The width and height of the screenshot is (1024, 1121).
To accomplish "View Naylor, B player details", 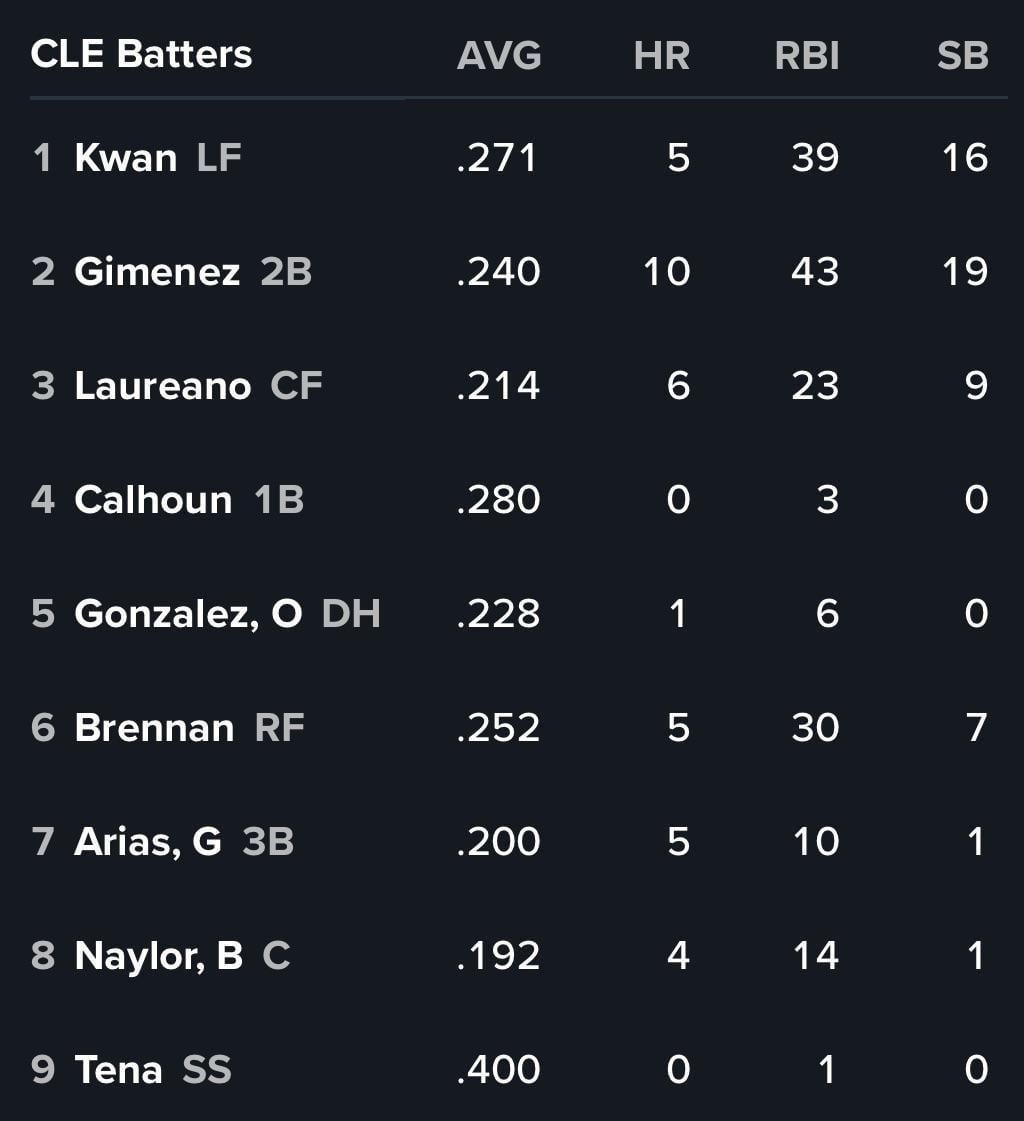I will click(158, 955).
